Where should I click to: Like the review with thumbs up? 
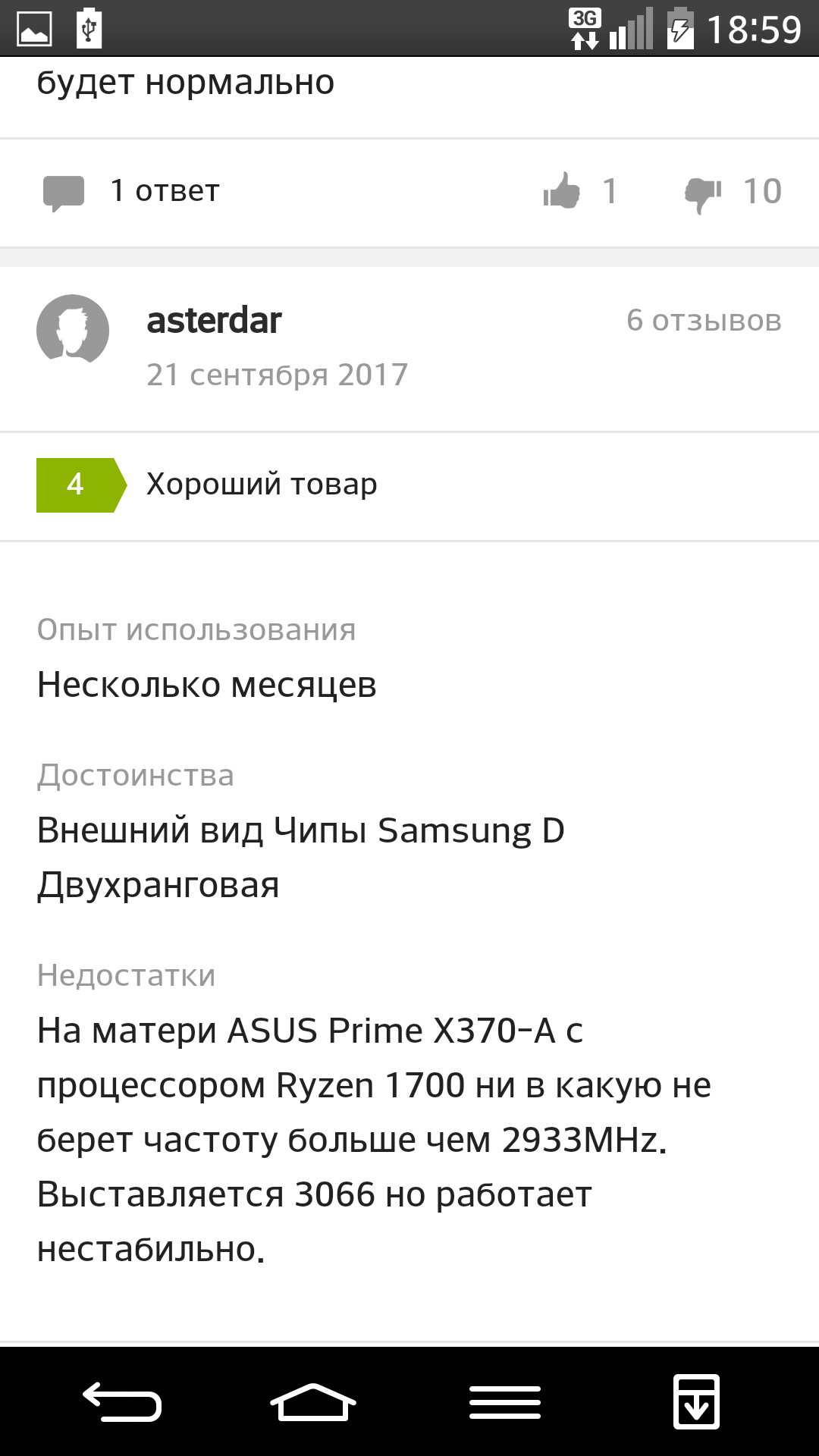pyautogui.click(x=563, y=192)
